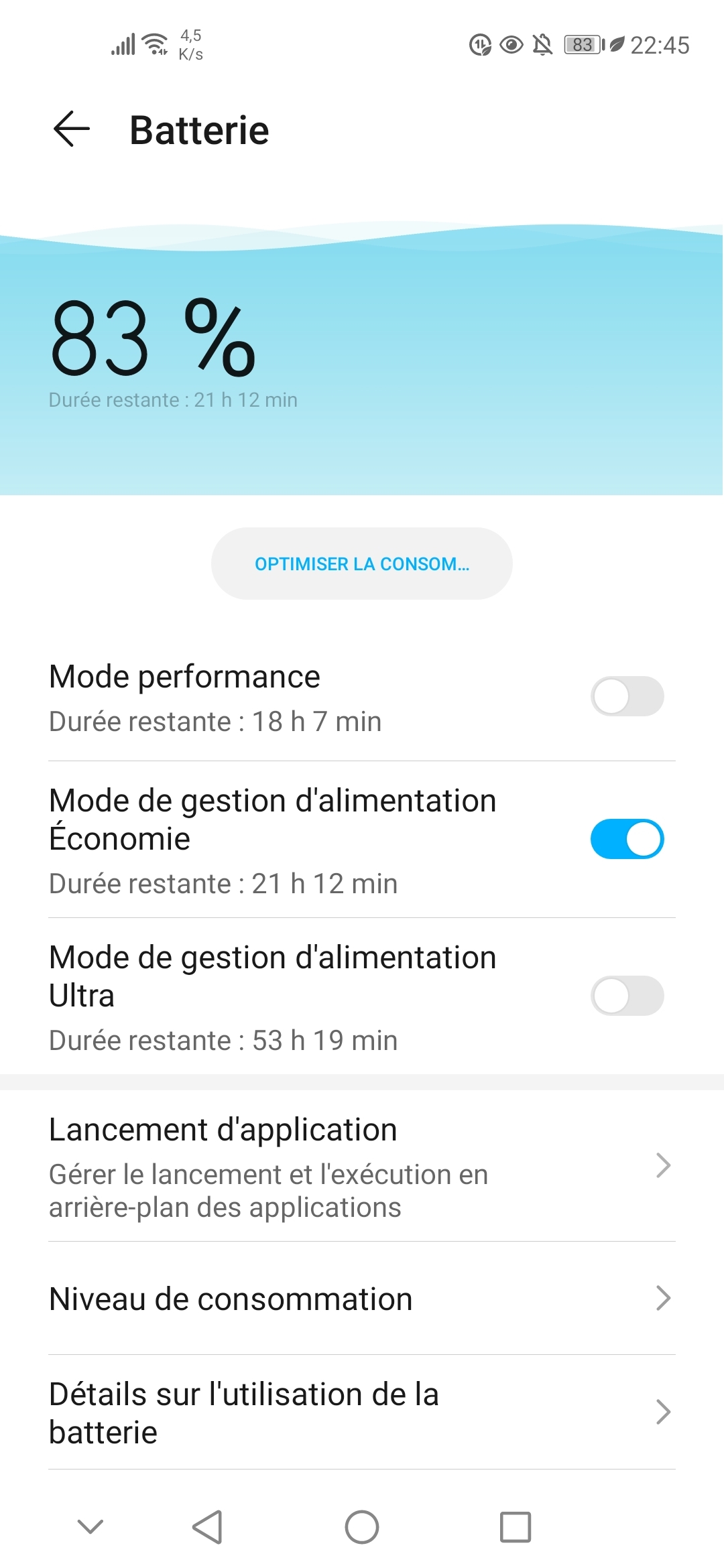The width and height of the screenshot is (724, 1568).
Task: Hide the navigation bar with the down chevron
Action: pos(90,1526)
